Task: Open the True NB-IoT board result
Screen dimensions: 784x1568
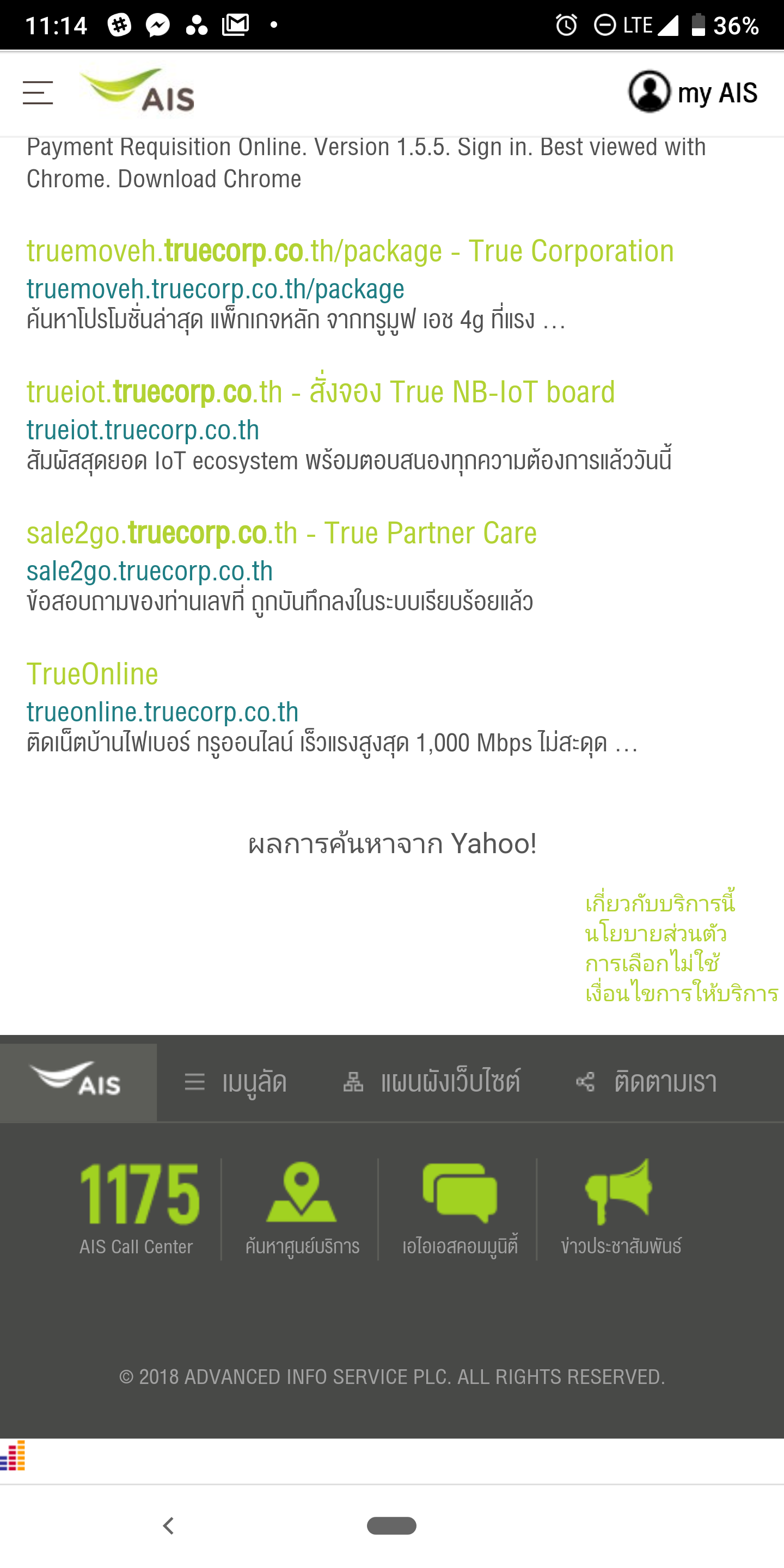Action: coord(321,393)
